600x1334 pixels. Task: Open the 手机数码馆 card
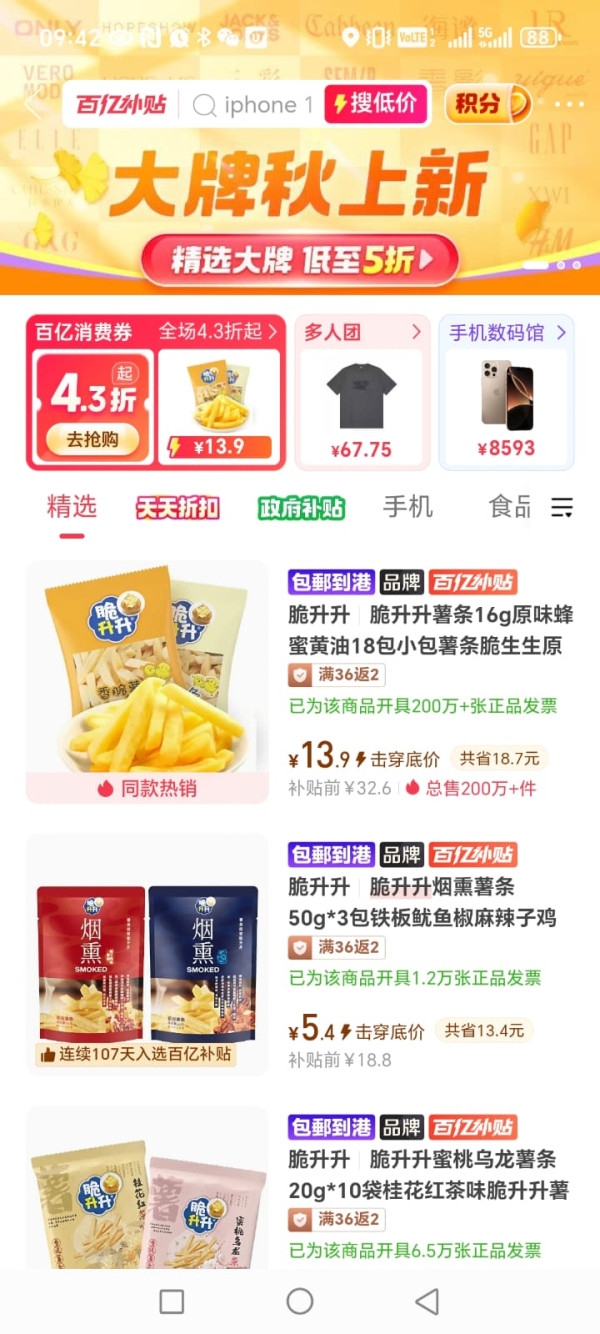(506, 392)
